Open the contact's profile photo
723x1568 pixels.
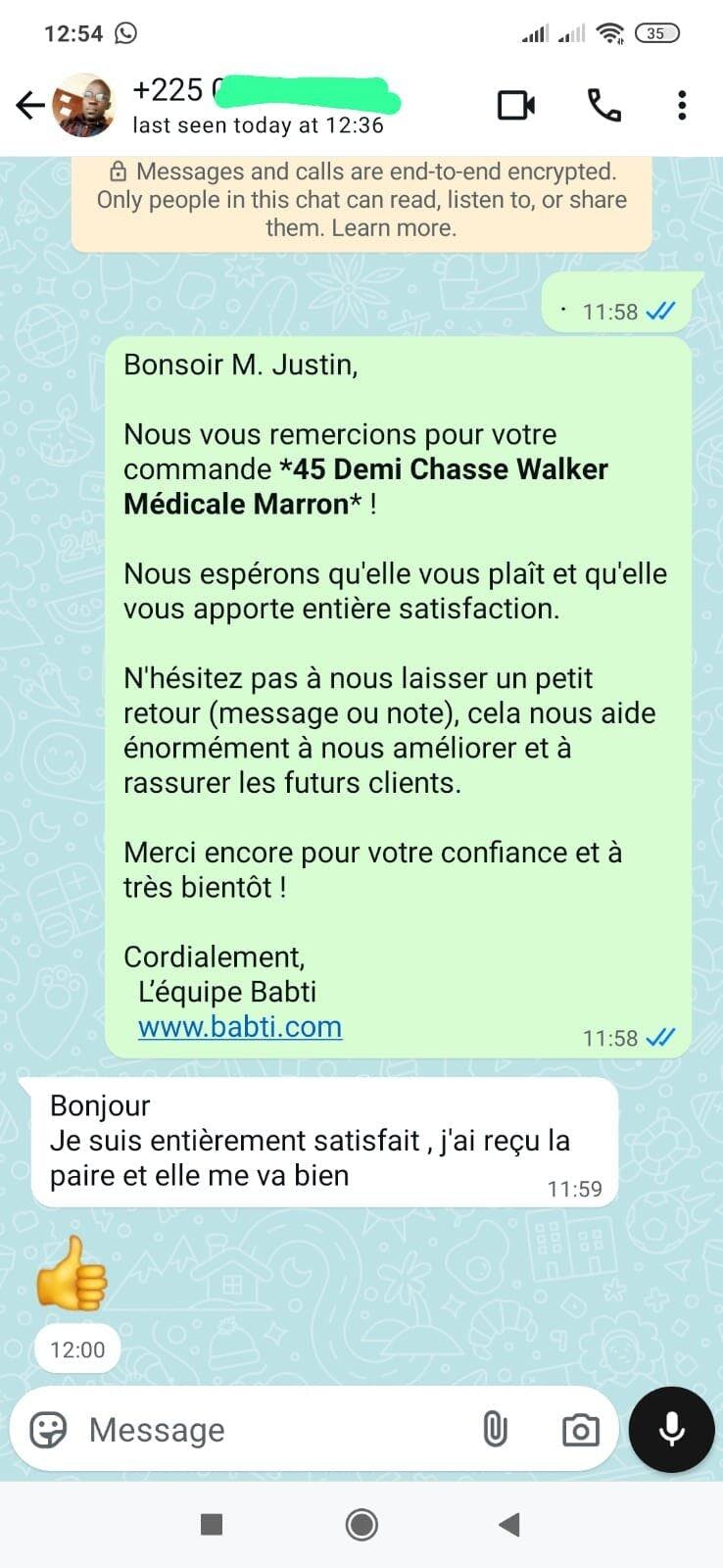(x=83, y=105)
